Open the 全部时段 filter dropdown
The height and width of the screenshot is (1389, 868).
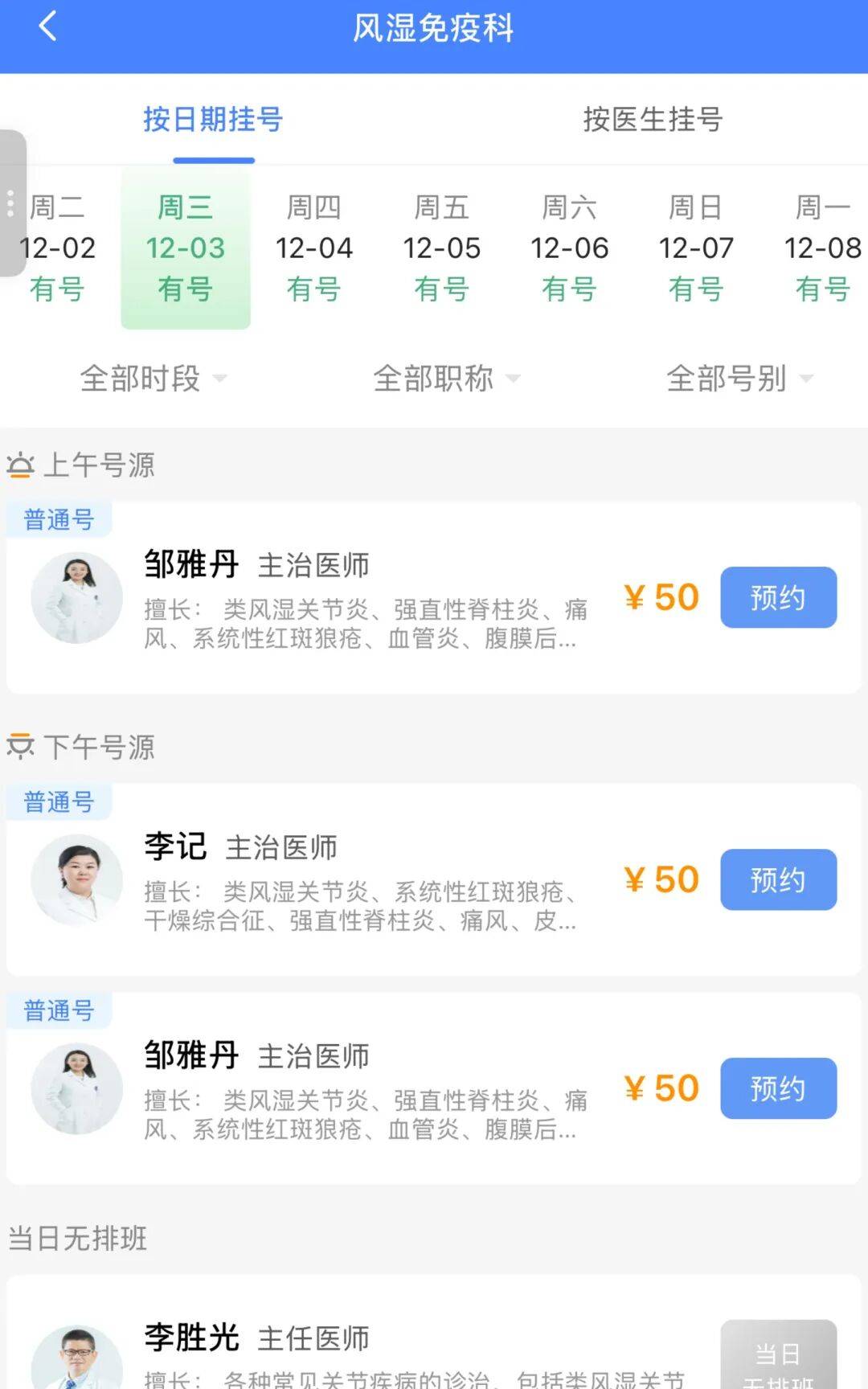click(150, 379)
